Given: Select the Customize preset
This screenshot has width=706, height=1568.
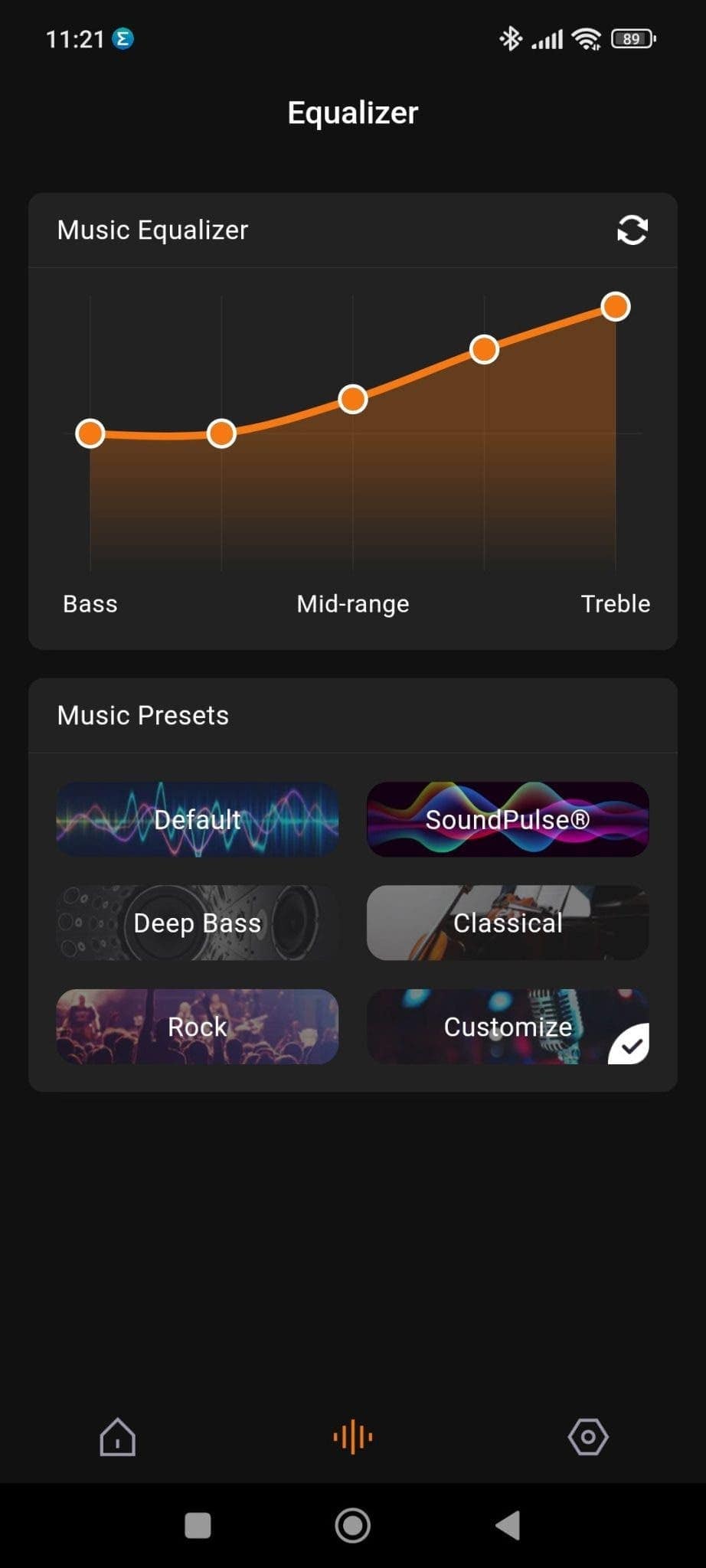Looking at the screenshot, I should pyautogui.click(x=508, y=1027).
